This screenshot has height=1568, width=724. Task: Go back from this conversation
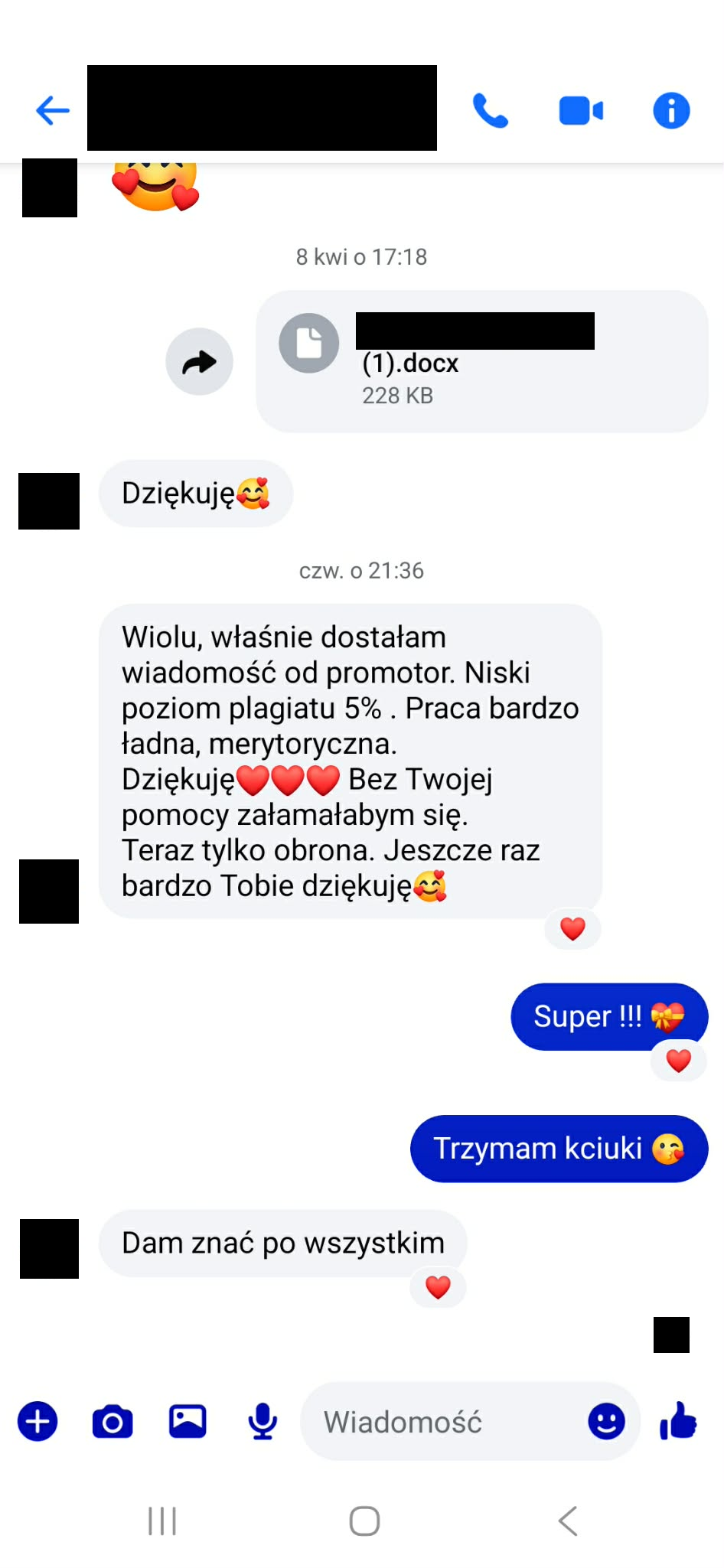click(x=53, y=110)
